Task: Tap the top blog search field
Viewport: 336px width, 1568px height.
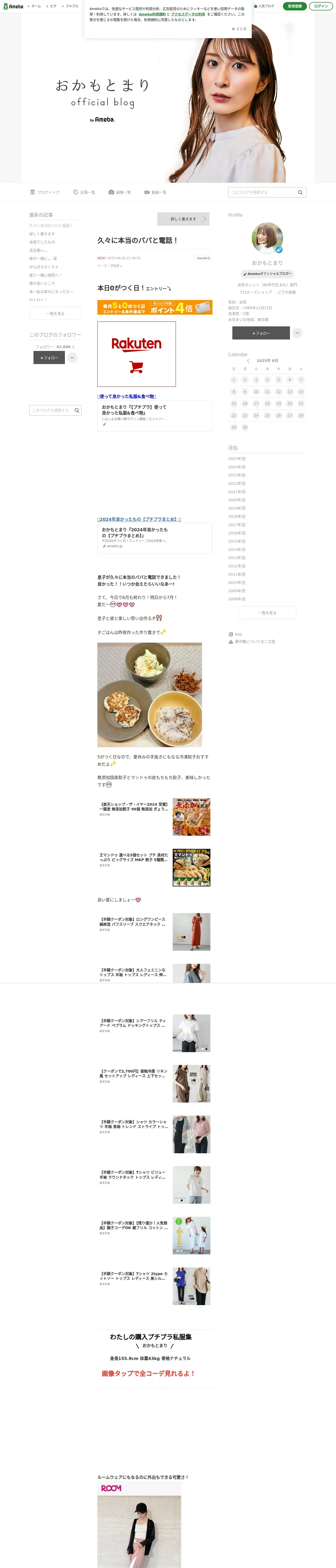Action: tap(262, 192)
